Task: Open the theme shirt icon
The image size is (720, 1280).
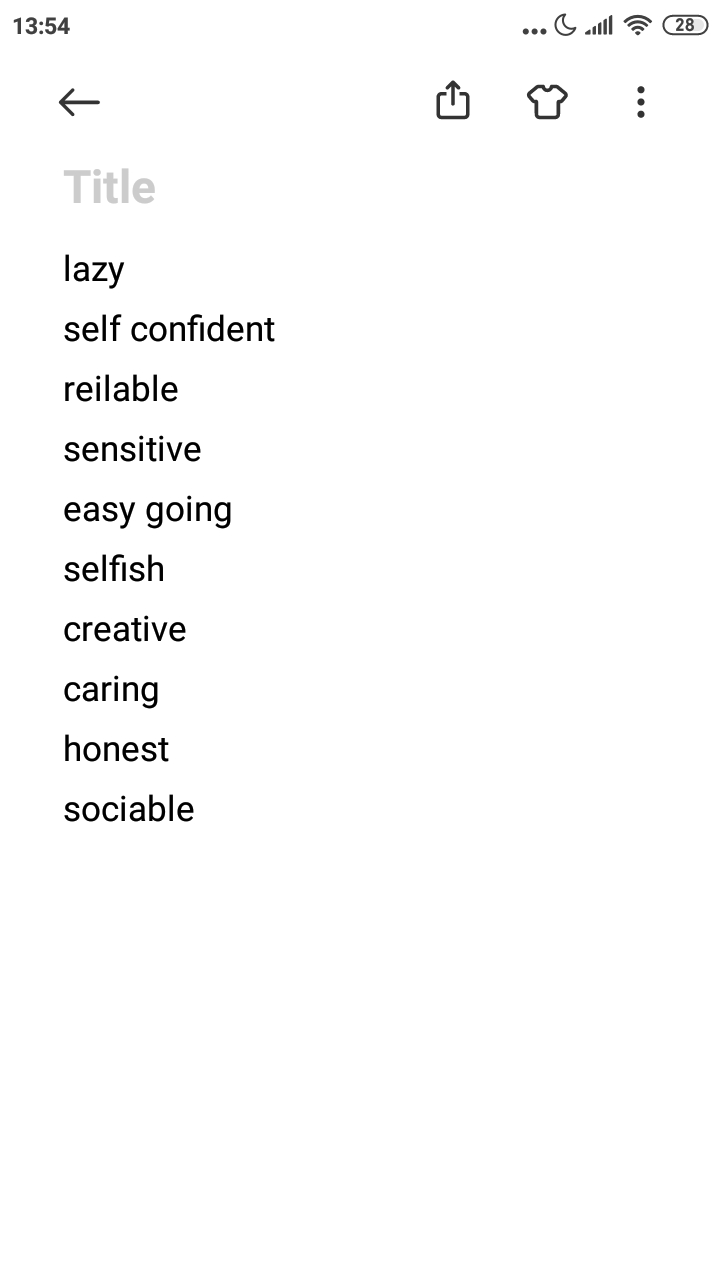Action: pos(547,102)
